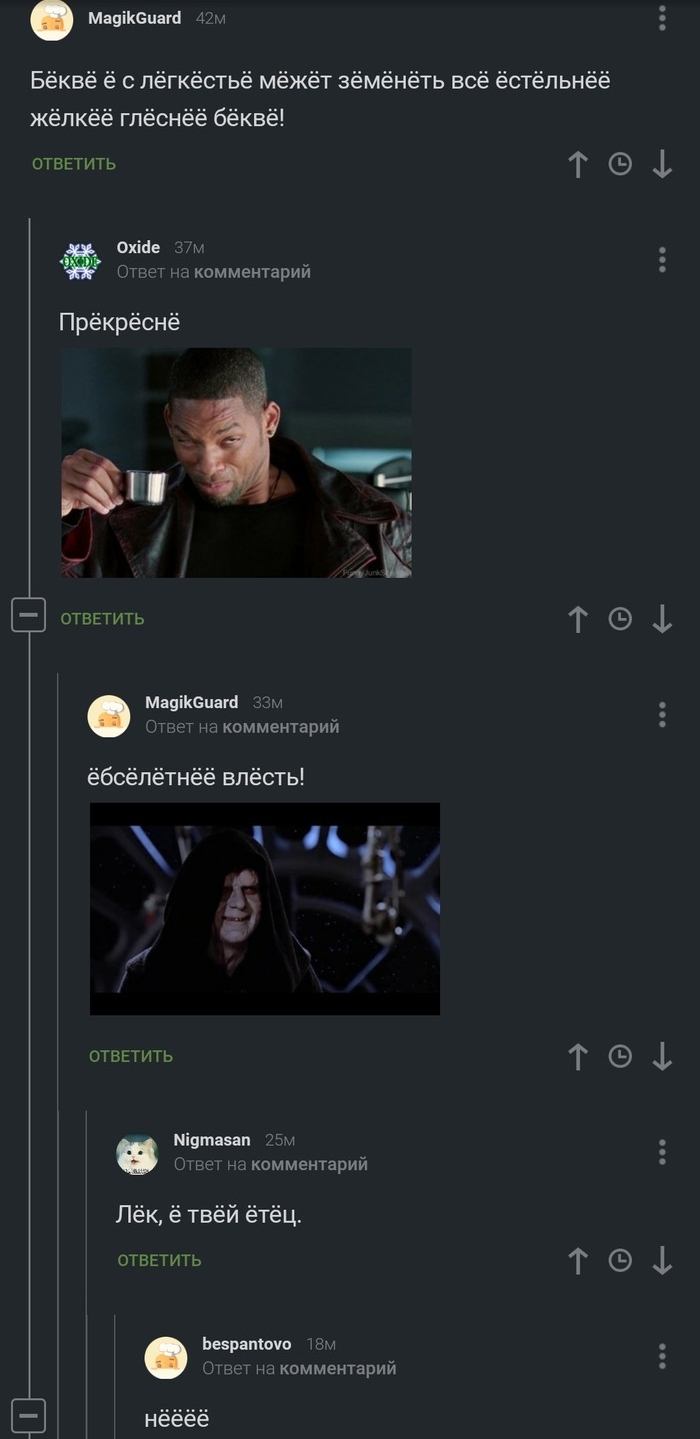
Task: Downvote MagikGuard's top comment
Action: pyautogui.click(x=662, y=164)
